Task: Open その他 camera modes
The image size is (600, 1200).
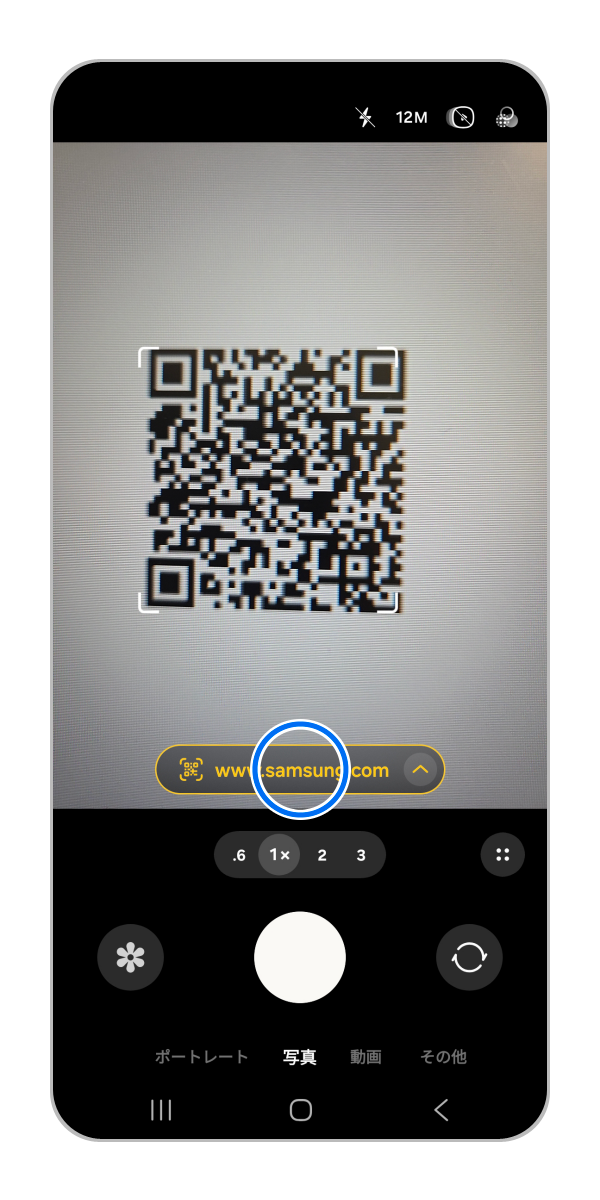Action: (443, 1057)
